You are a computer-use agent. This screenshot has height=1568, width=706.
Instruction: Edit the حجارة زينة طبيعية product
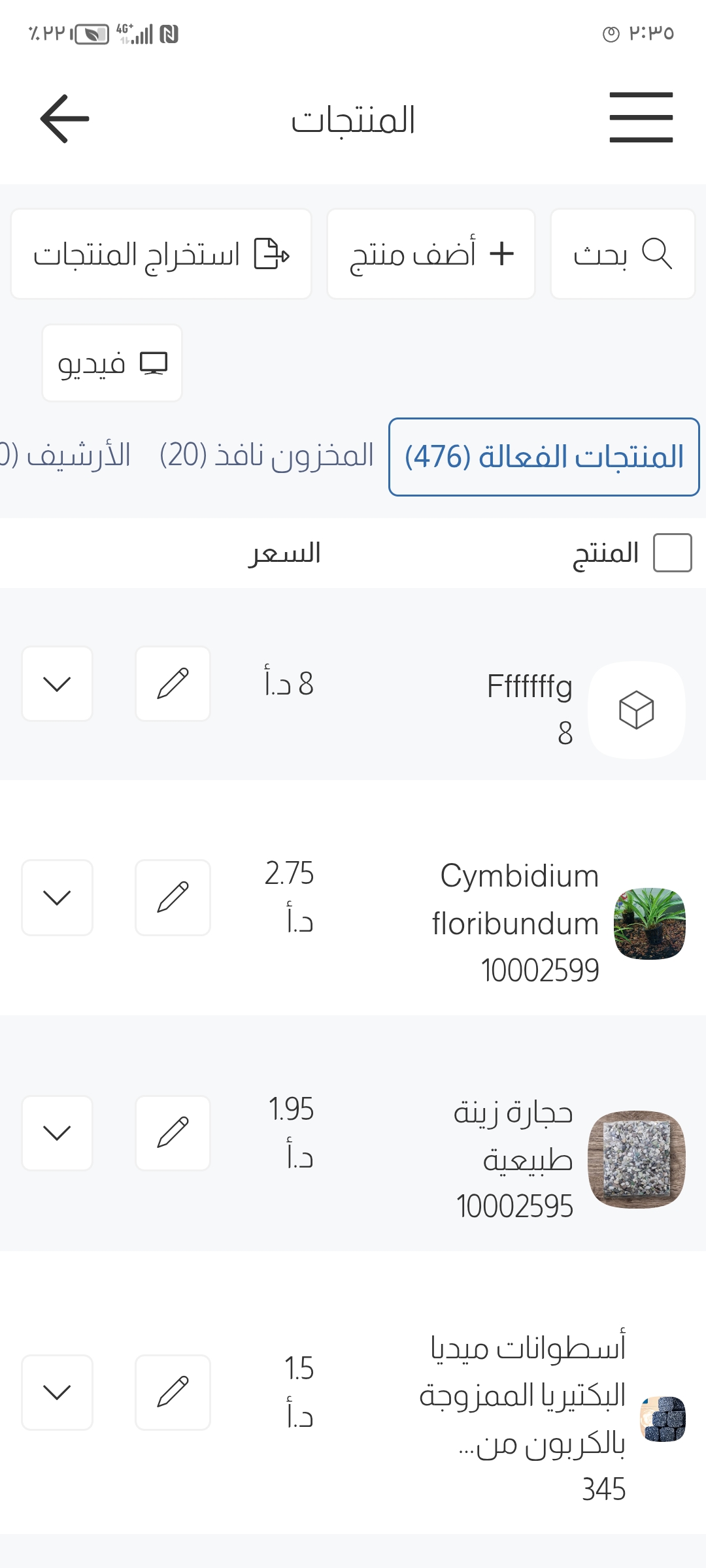pos(173,1134)
